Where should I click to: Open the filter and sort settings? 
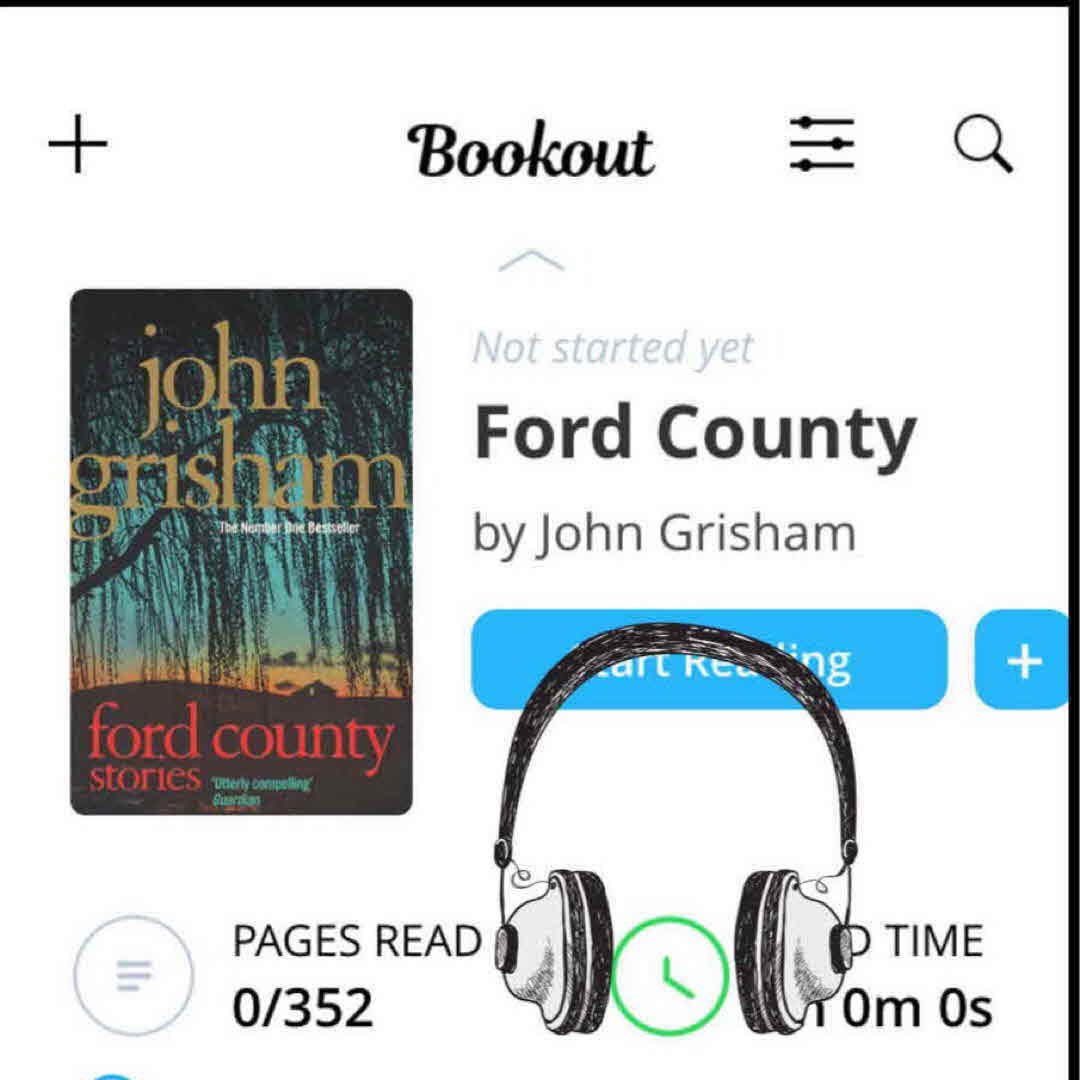[x=822, y=144]
